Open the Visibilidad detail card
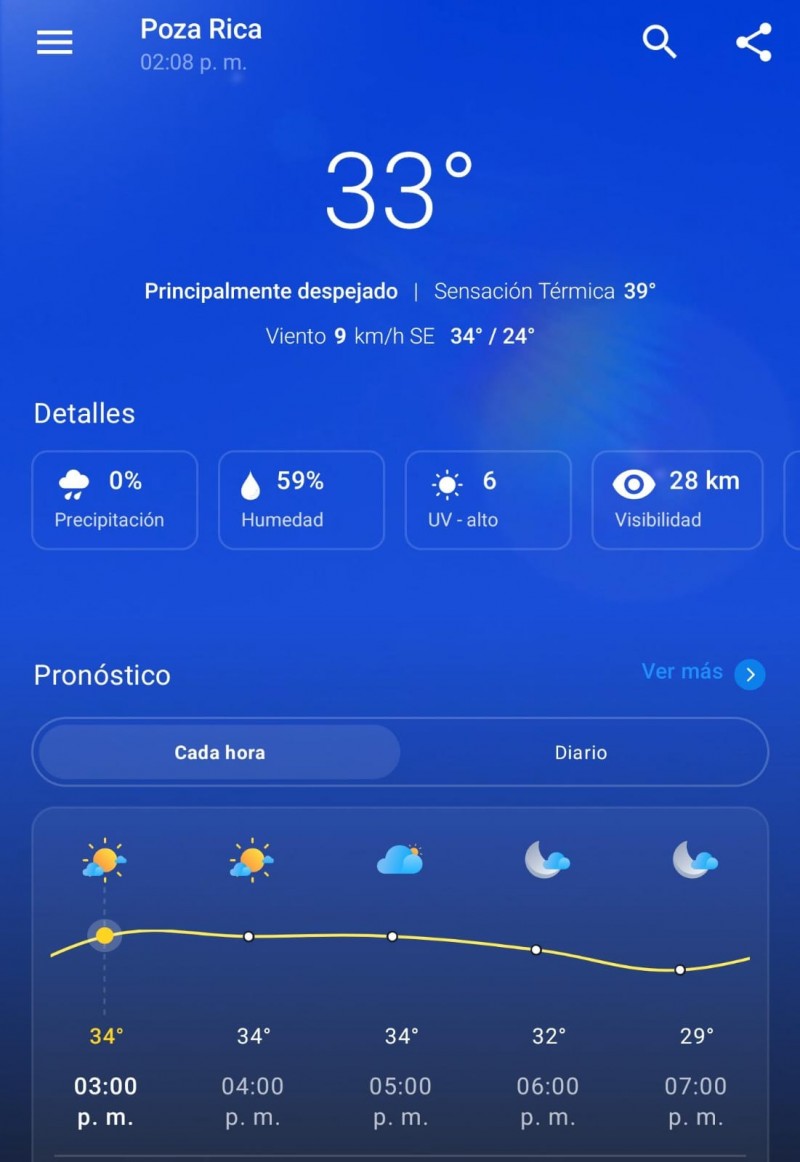Screen dimensions: 800x1162 click(677, 500)
